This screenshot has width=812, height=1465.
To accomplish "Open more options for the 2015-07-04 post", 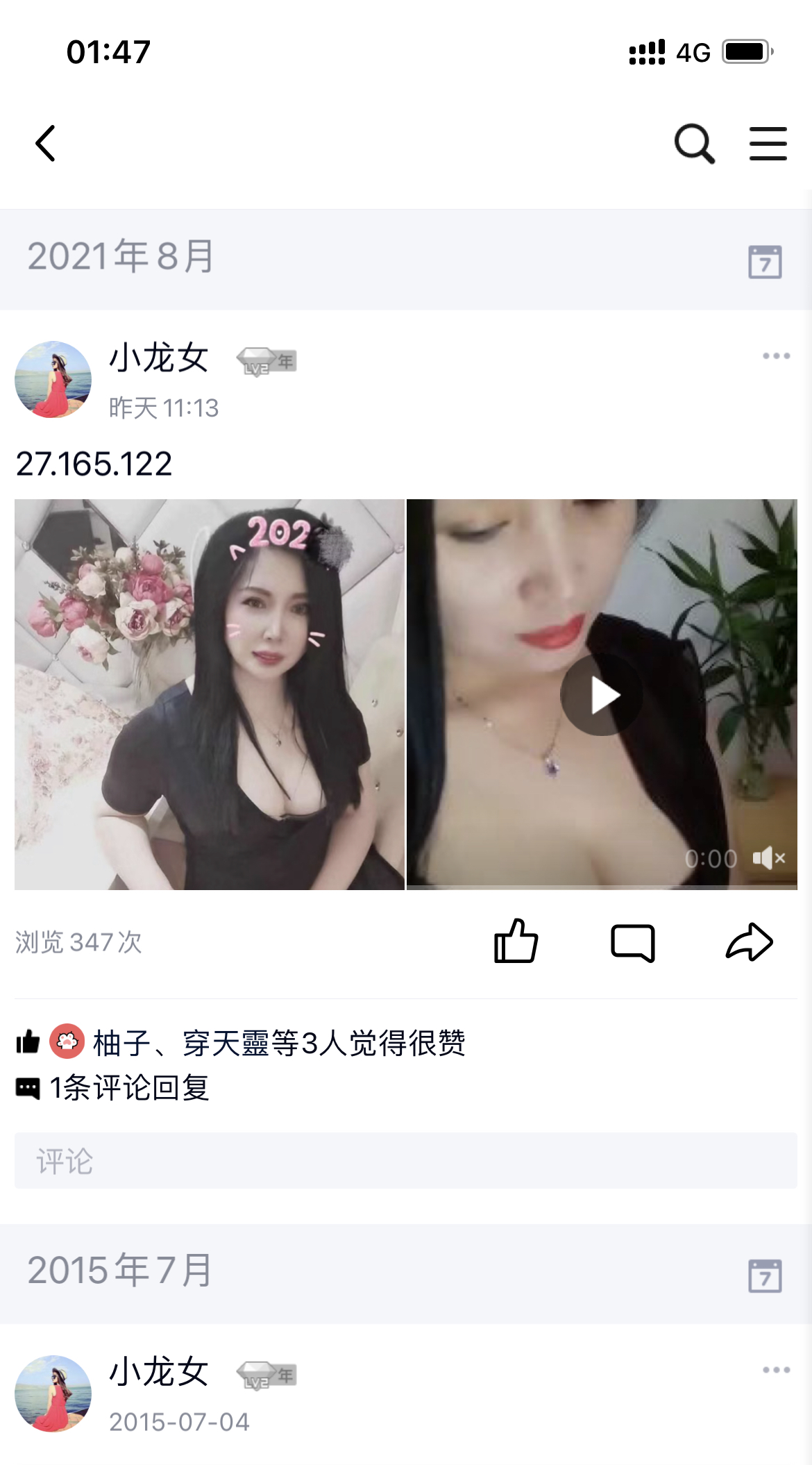I will point(776,1370).
